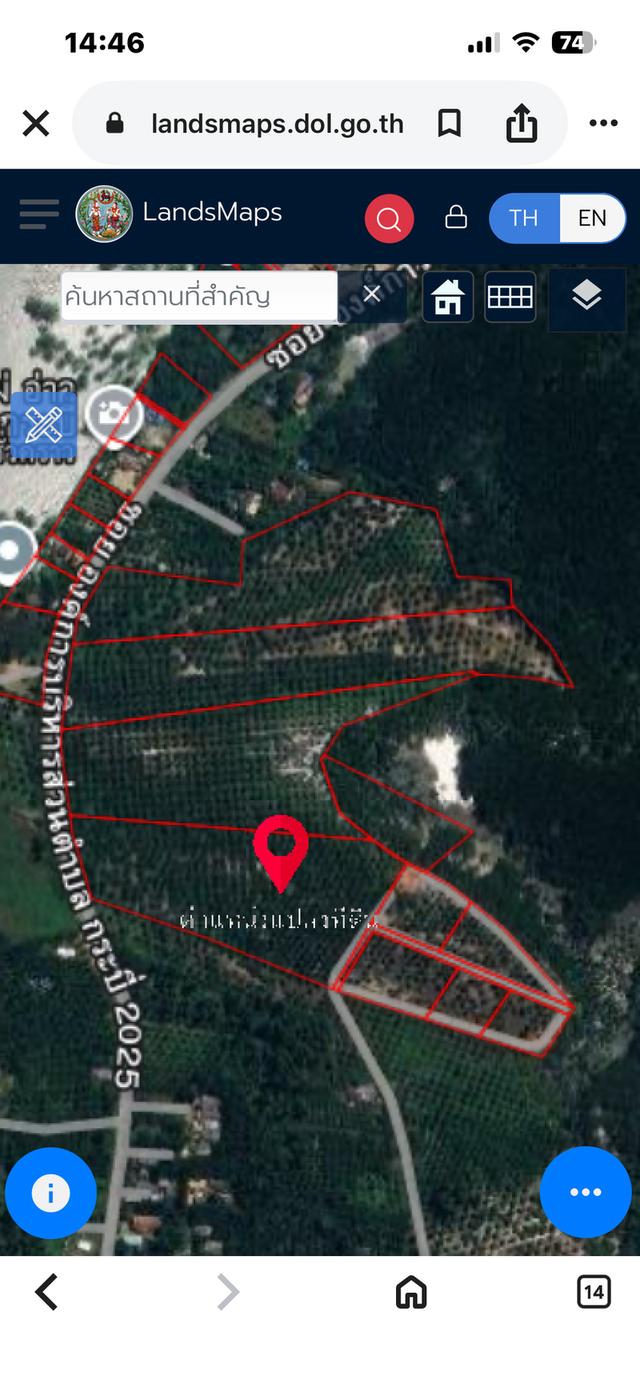Open the LandsMaps hamburger menu
This screenshot has width=640, height=1384.
38,215
